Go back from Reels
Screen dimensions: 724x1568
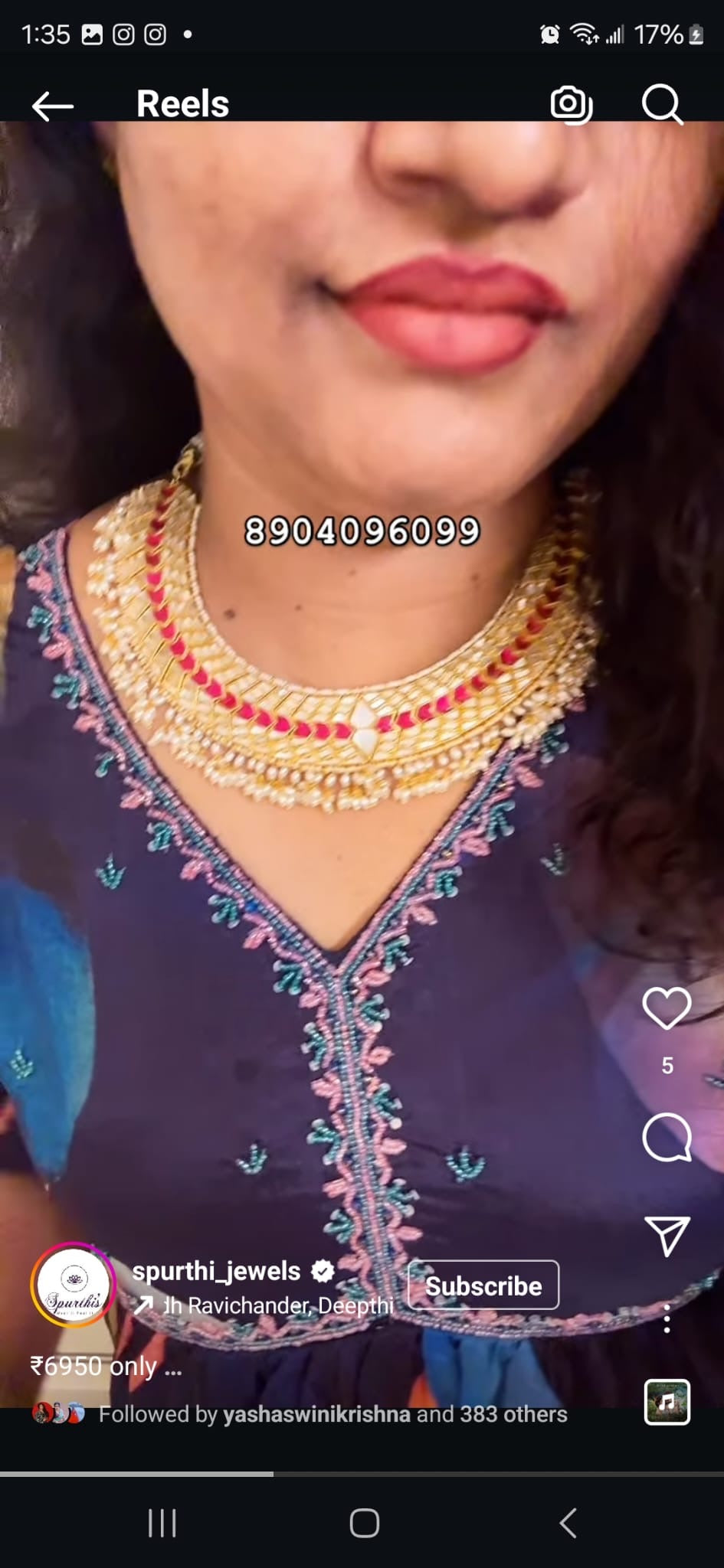point(53,105)
